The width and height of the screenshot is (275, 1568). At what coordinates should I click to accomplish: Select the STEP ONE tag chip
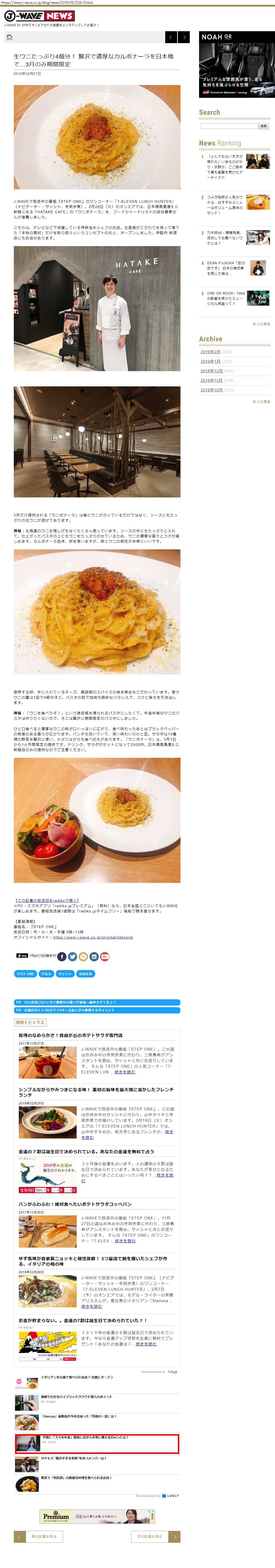click(x=25, y=974)
